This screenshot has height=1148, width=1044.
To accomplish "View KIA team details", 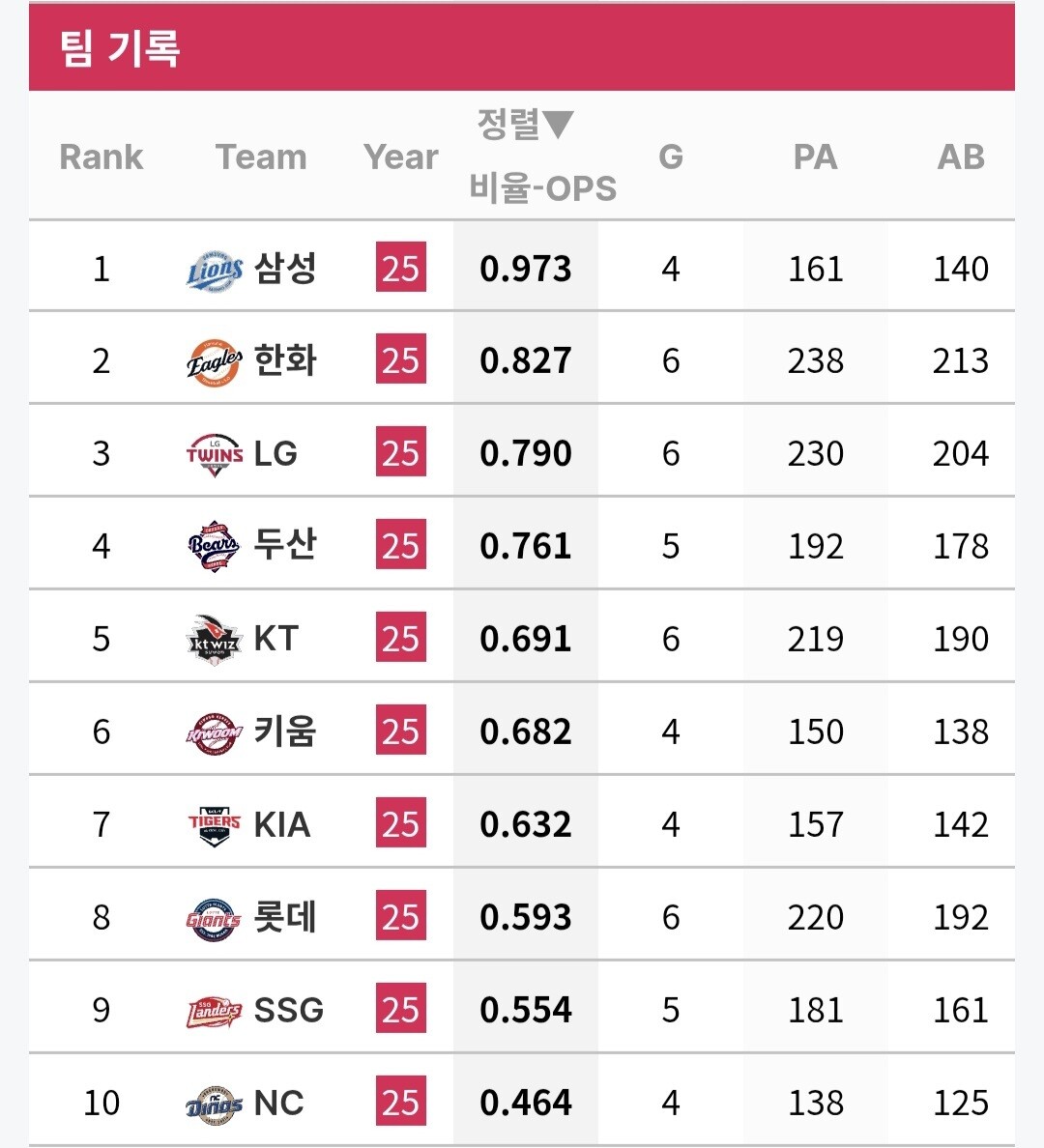I will pyautogui.click(x=281, y=824).
